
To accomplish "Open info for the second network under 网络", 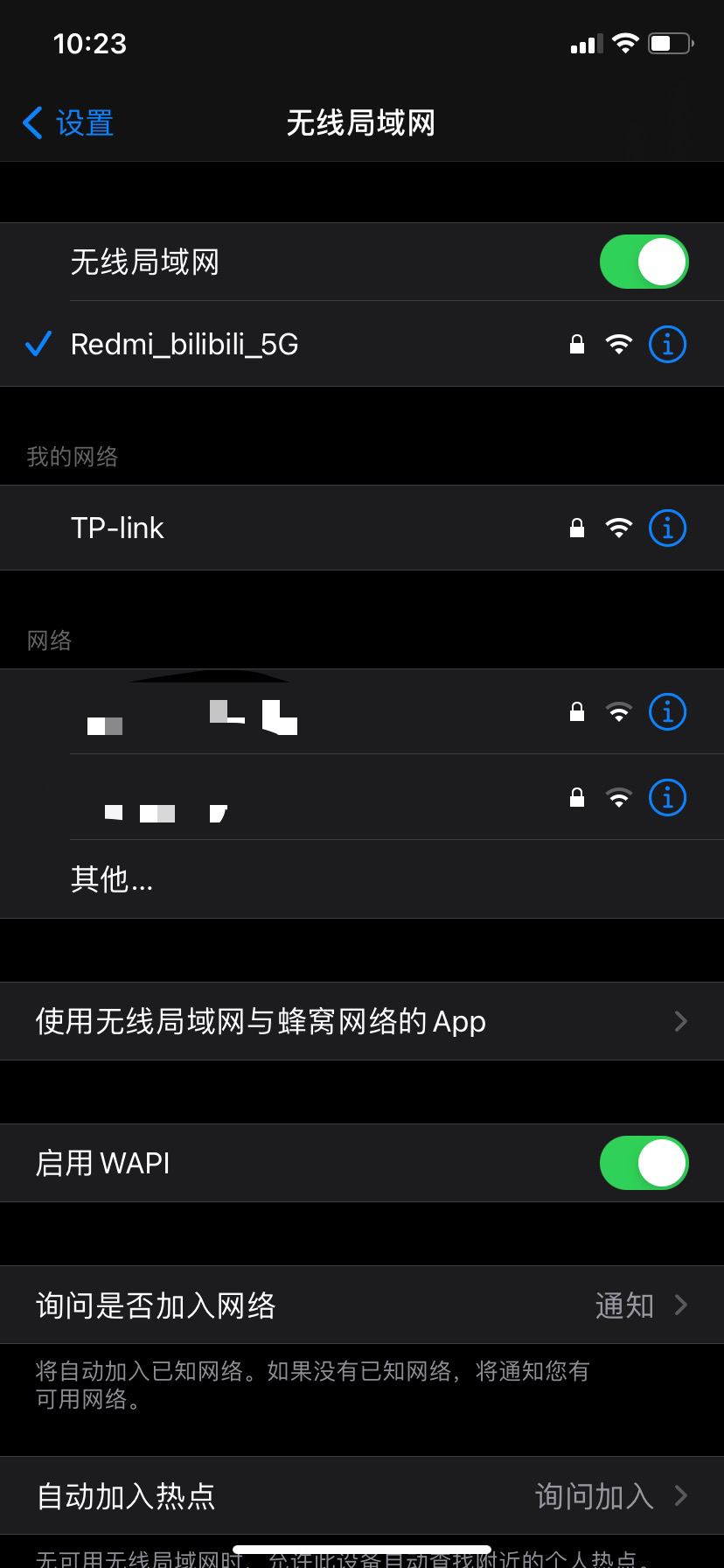I will [666, 797].
